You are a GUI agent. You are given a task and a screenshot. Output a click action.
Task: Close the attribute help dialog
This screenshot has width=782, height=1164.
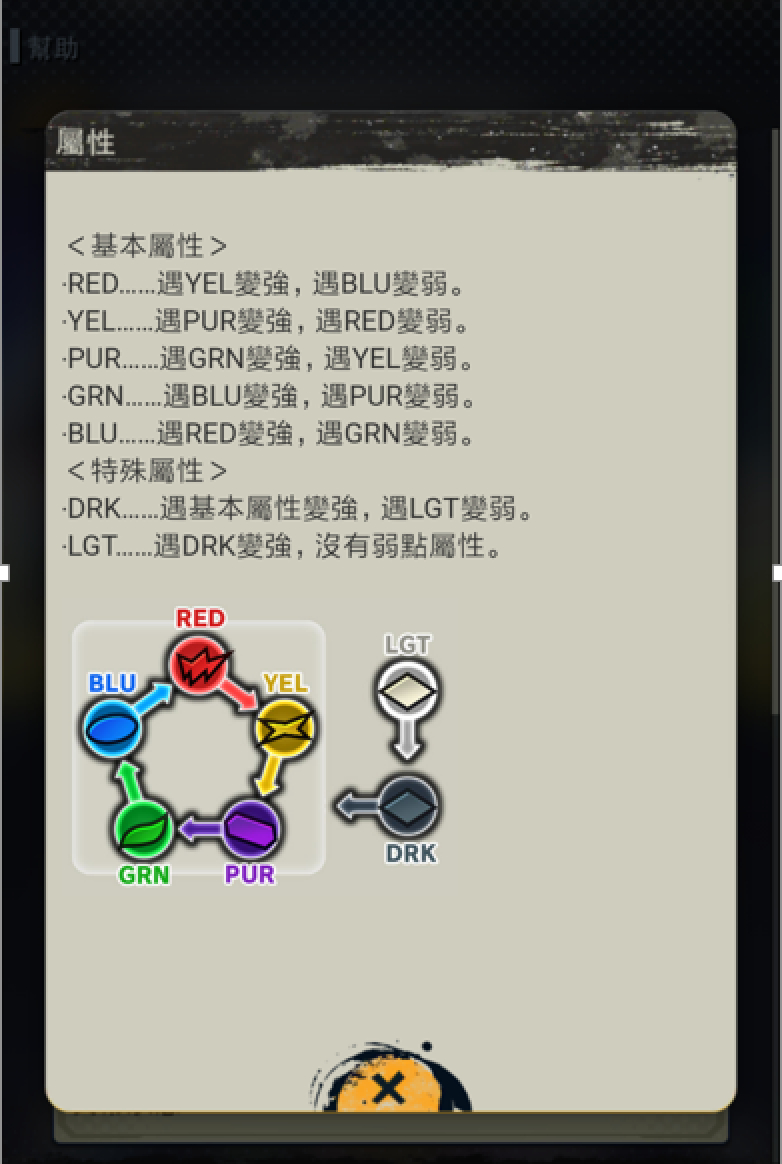(389, 1085)
